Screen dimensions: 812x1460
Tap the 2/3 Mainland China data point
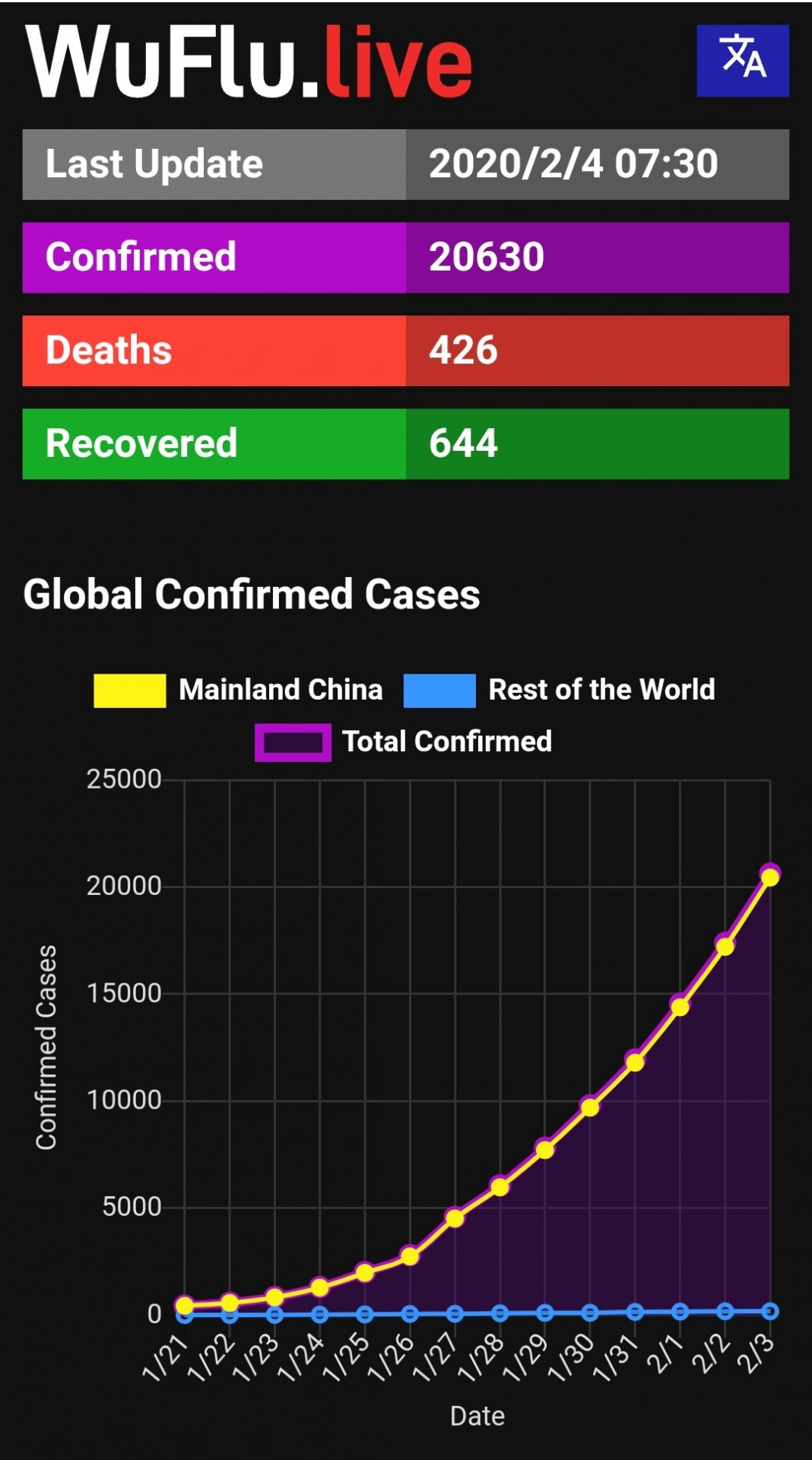point(769,878)
